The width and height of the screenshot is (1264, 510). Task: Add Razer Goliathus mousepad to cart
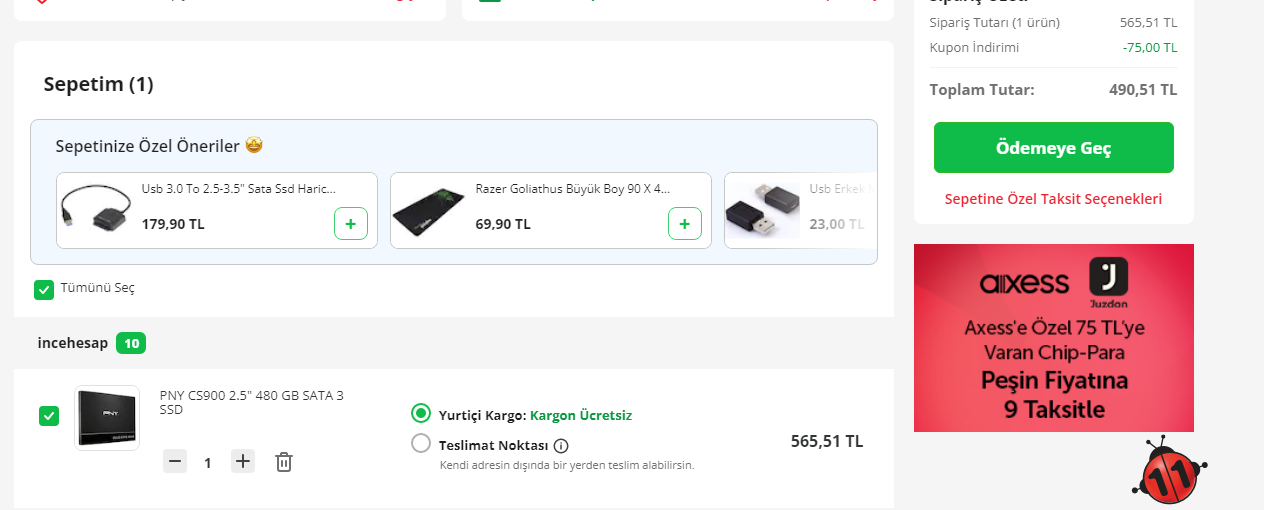[684, 225]
